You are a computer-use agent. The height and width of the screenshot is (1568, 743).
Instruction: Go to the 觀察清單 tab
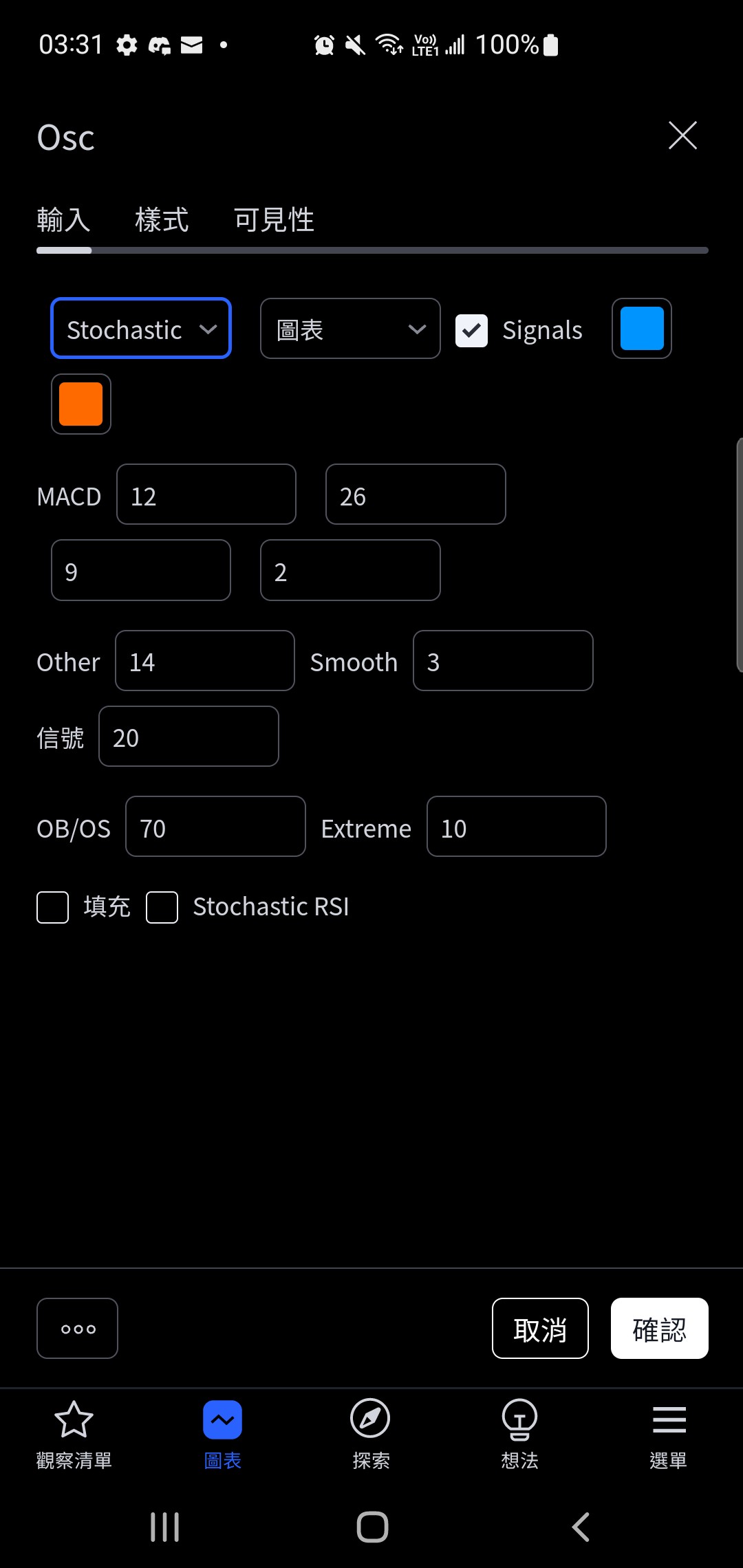pyautogui.click(x=74, y=1435)
